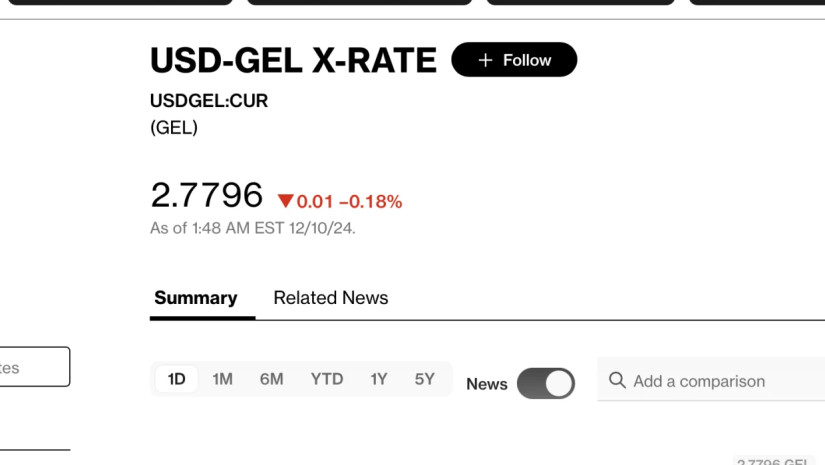Select the 1M chart range

click(222, 379)
